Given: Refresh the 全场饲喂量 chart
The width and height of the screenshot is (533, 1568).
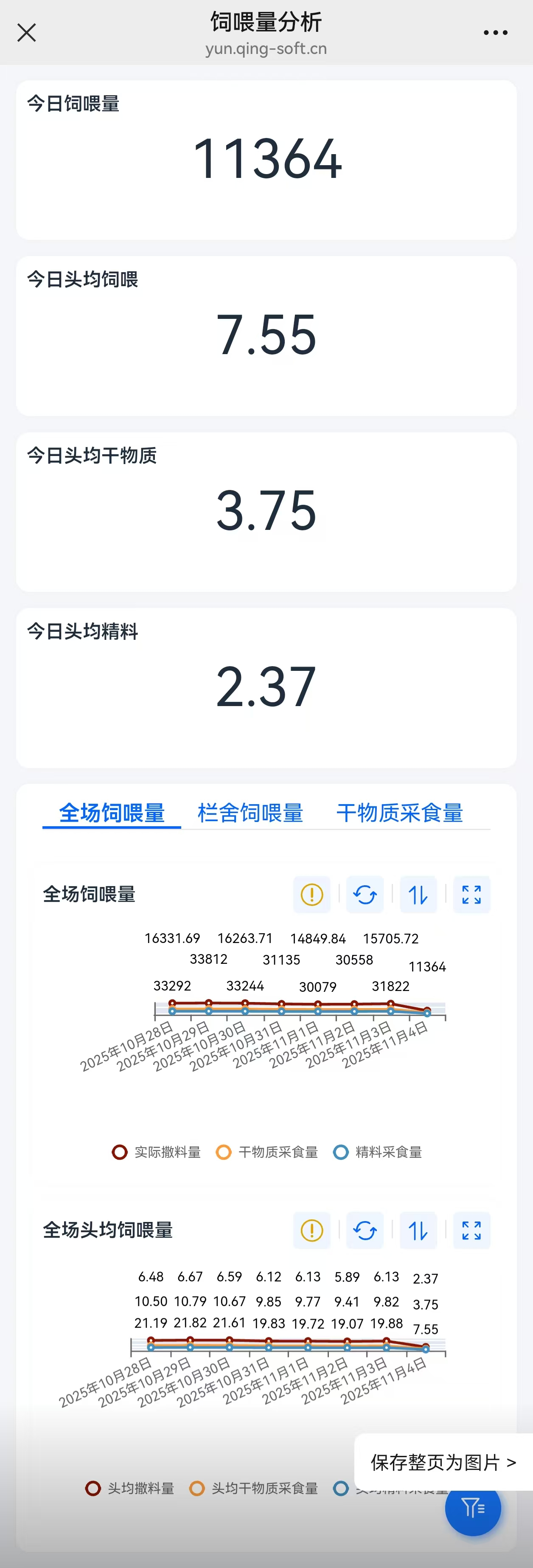Looking at the screenshot, I should coord(365,895).
